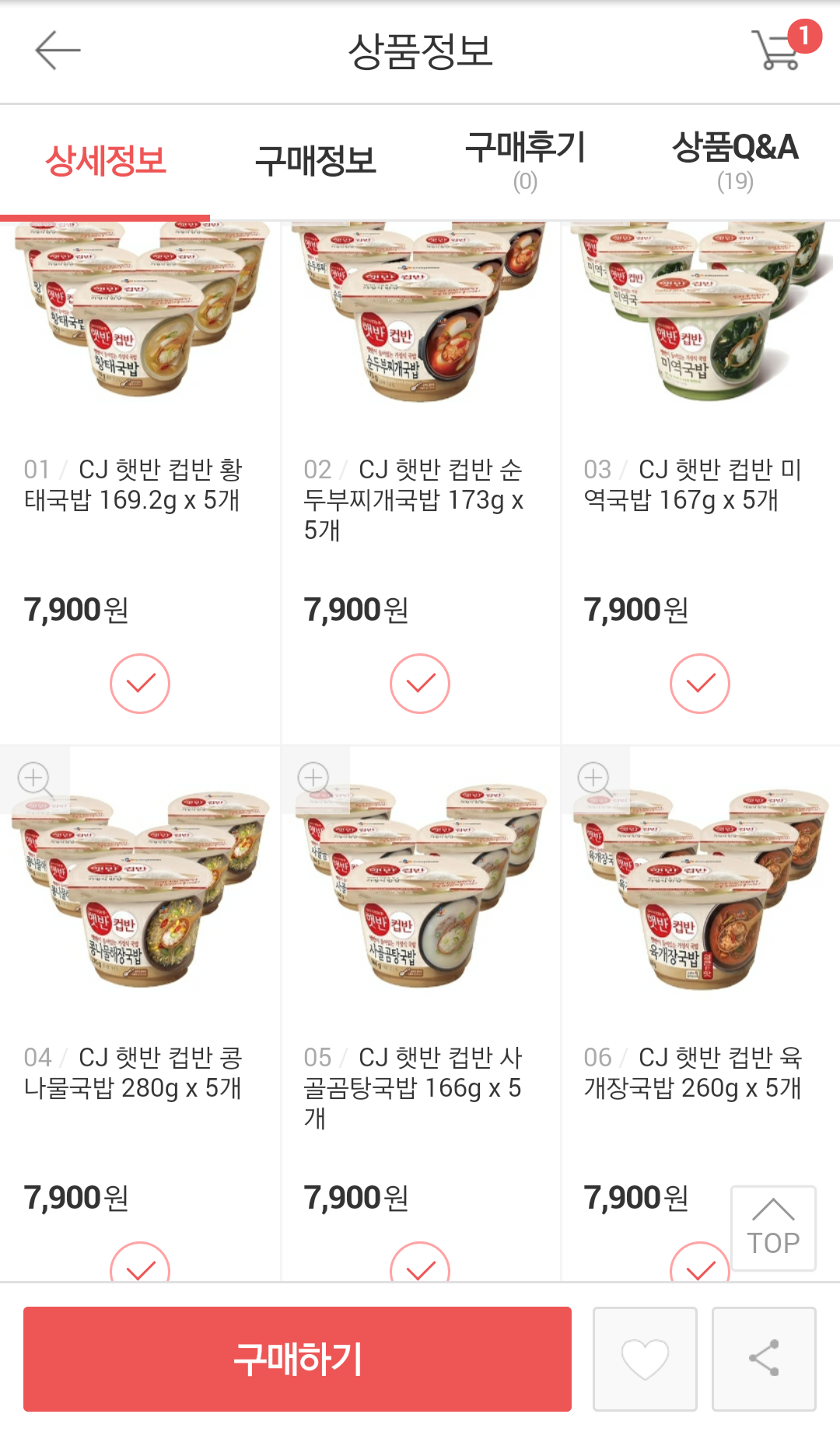Check the 황태국밥 169.2g x 5개 option
840x1435 pixels.
140,684
